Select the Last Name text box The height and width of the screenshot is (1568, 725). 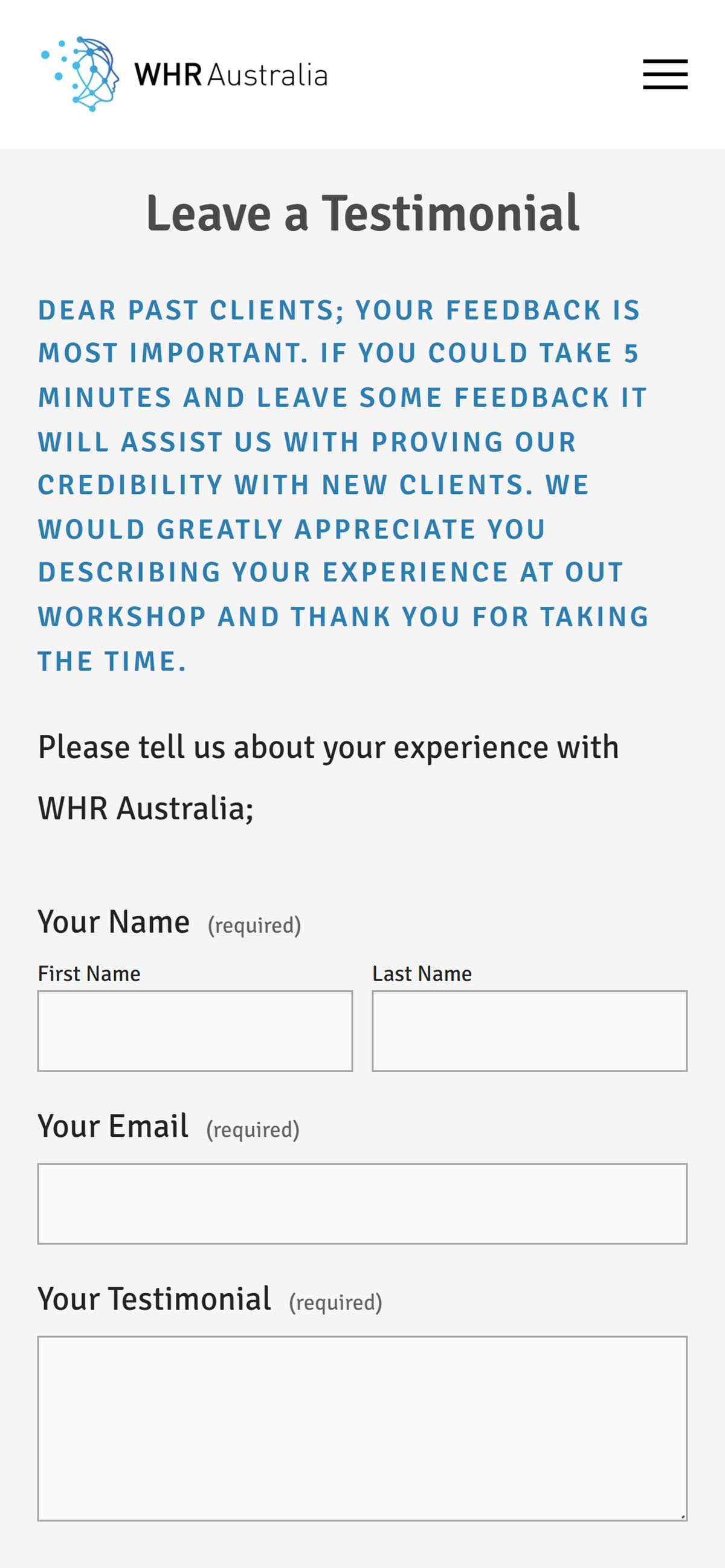coord(529,1031)
